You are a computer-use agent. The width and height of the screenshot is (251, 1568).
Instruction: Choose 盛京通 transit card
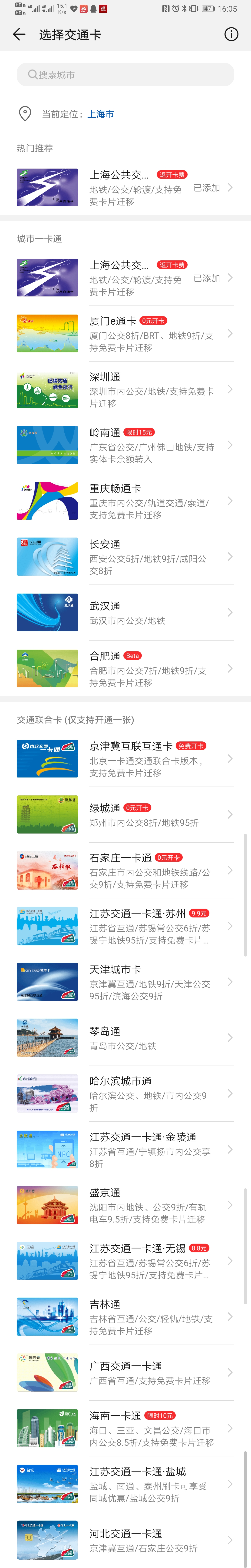125,1205
